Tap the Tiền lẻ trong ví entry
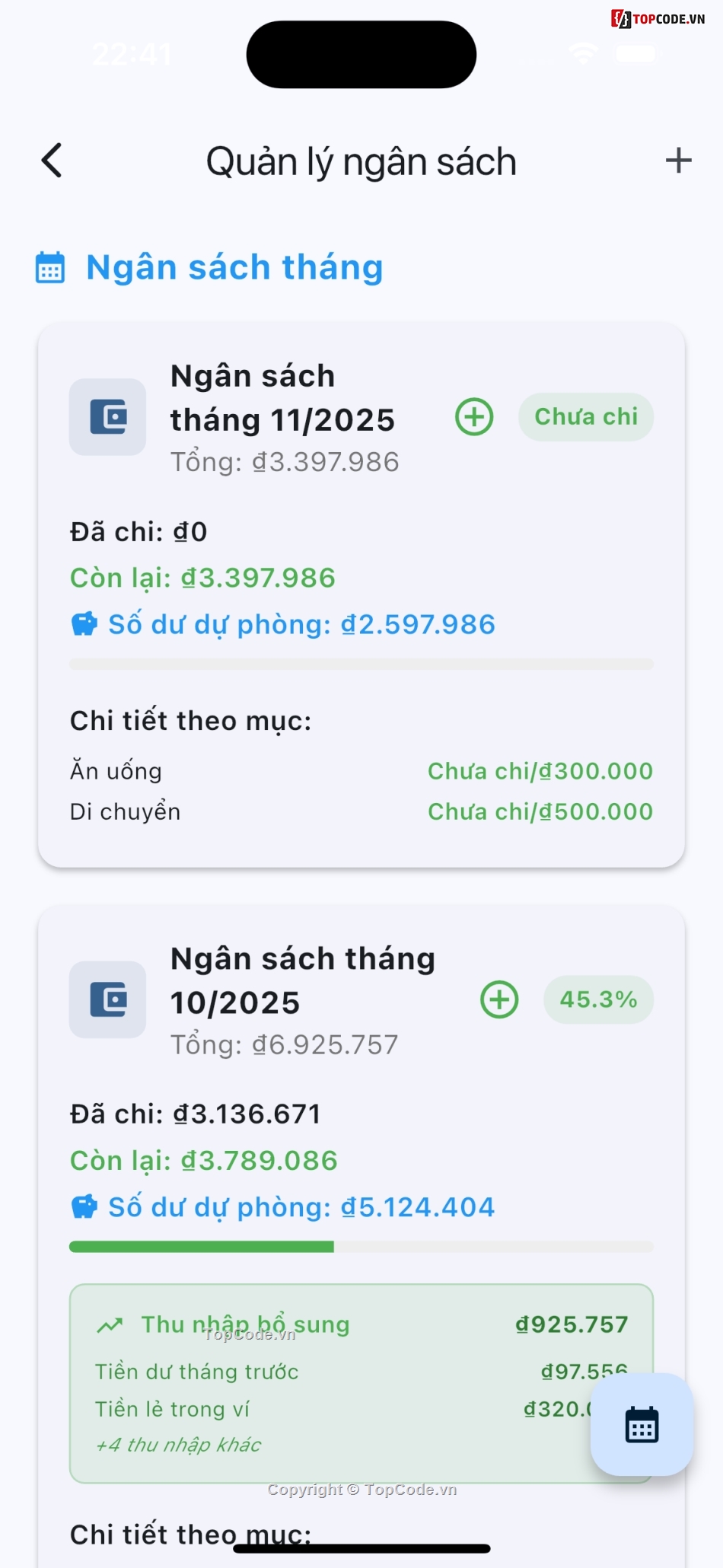 [172, 1409]
